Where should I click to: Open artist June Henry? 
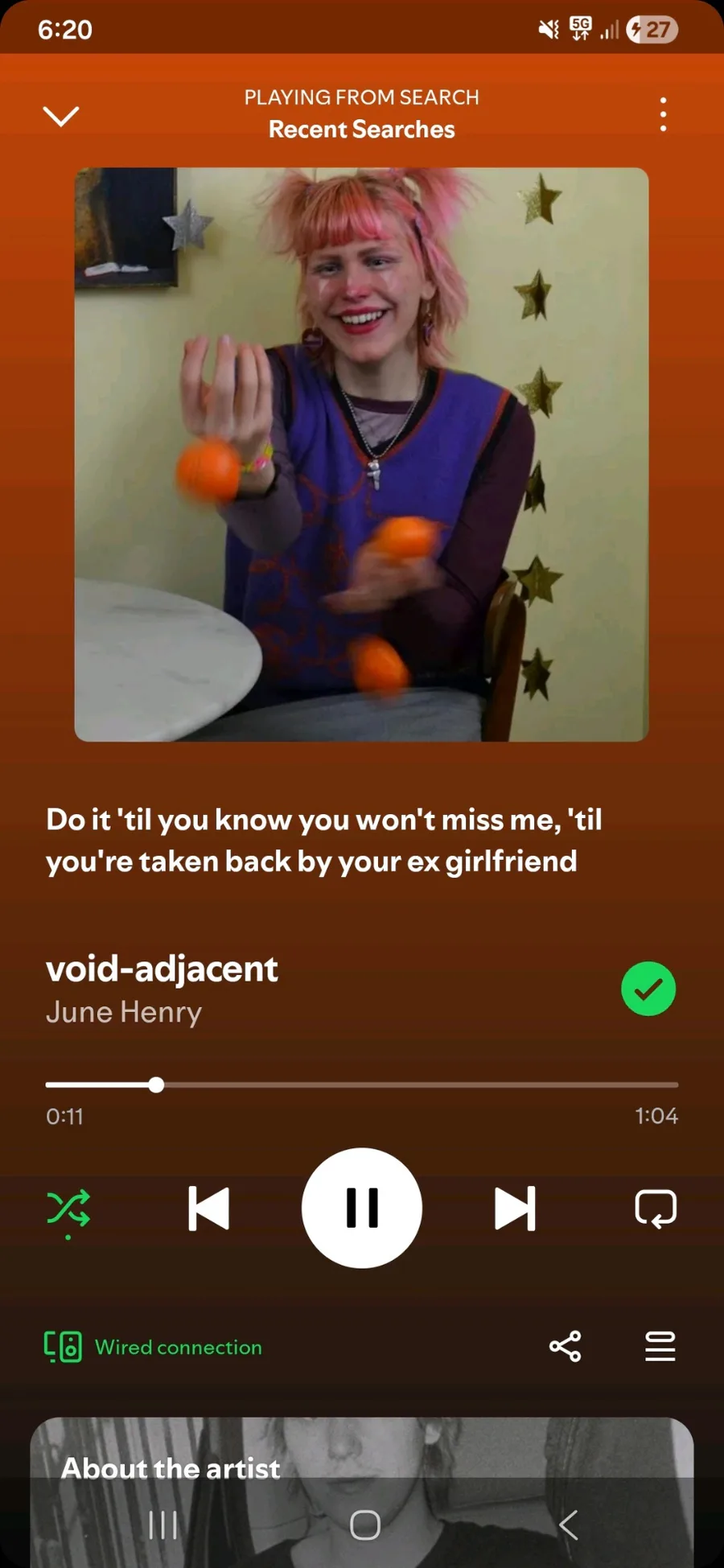click(x=124, y=1012)
